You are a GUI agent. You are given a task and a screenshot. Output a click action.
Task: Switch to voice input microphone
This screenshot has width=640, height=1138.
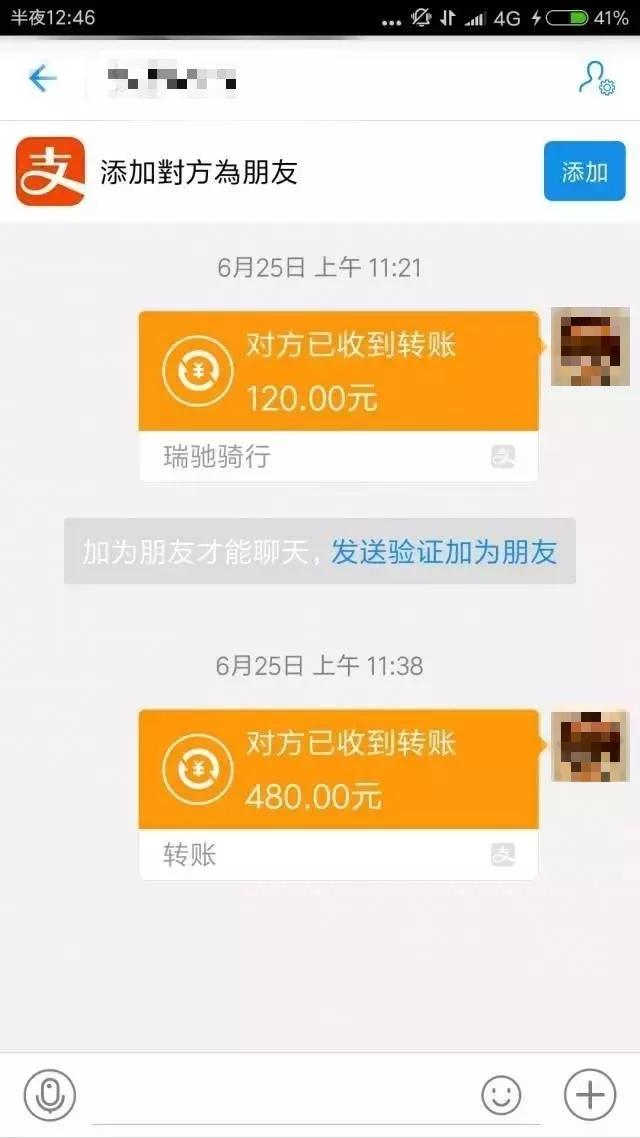pyautogui.click(x=50, y=1095)
